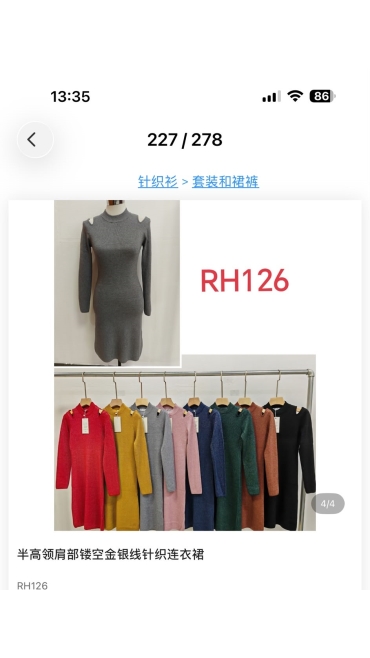Open the 套装和裙裤 category link
Viewport: 370px width, 658px height.
[x=225, y=182]
